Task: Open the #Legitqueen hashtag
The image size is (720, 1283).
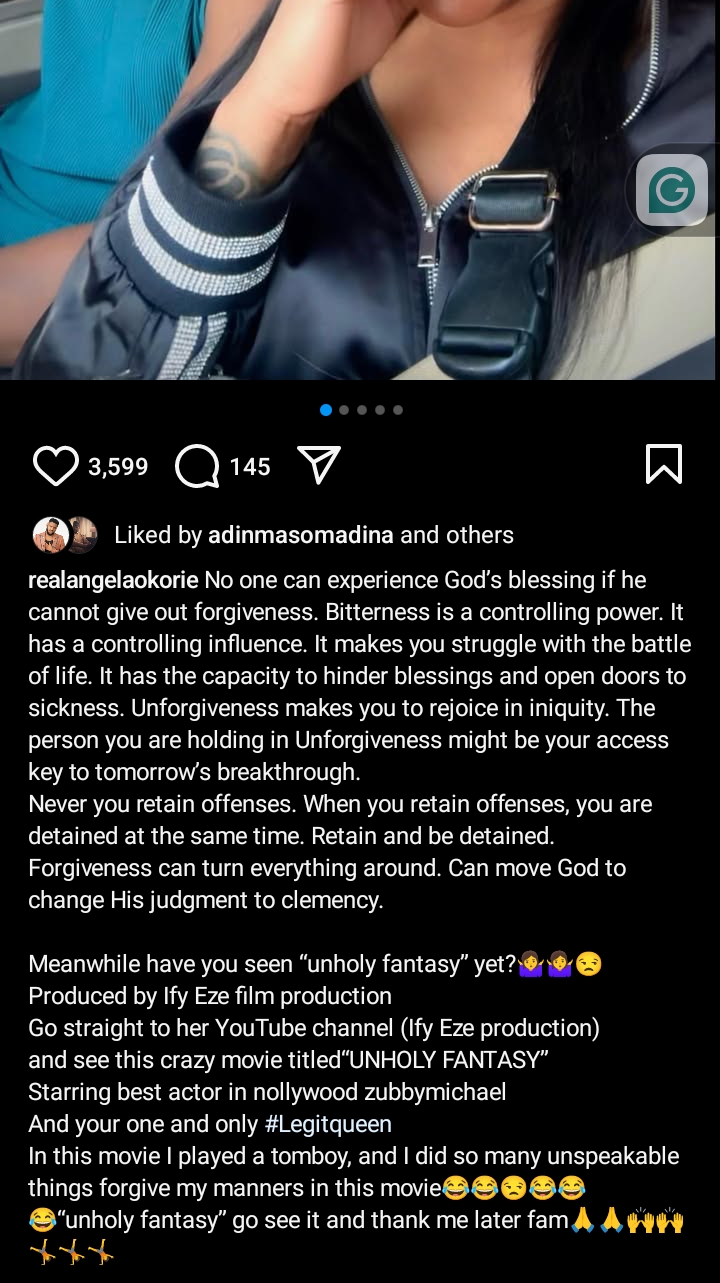Action: tap(327, 1124)
